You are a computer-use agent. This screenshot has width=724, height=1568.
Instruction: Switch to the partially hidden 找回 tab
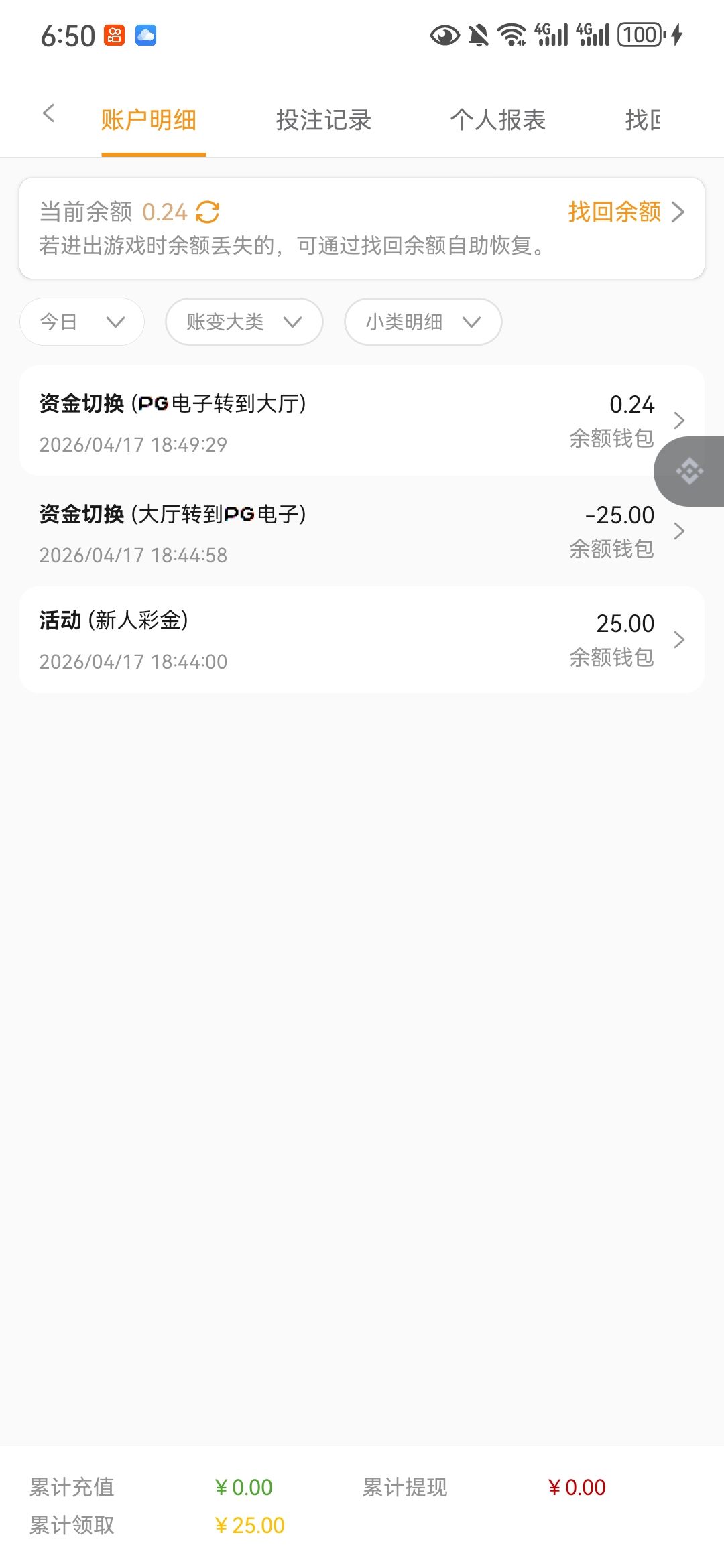click(x=642, y=121)
